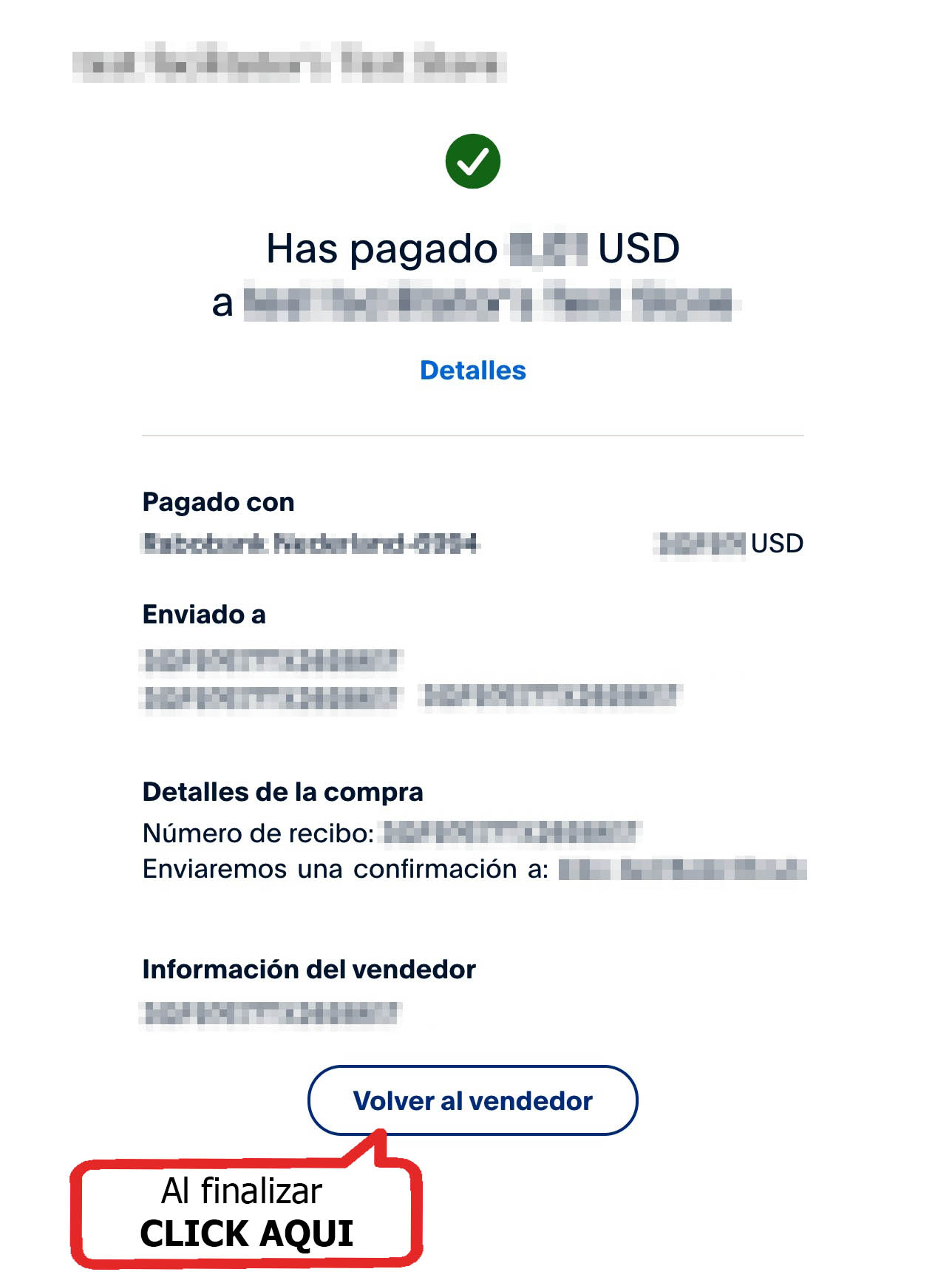Open the Detalles link
The image size is (952, 1286).
point(472,370)
